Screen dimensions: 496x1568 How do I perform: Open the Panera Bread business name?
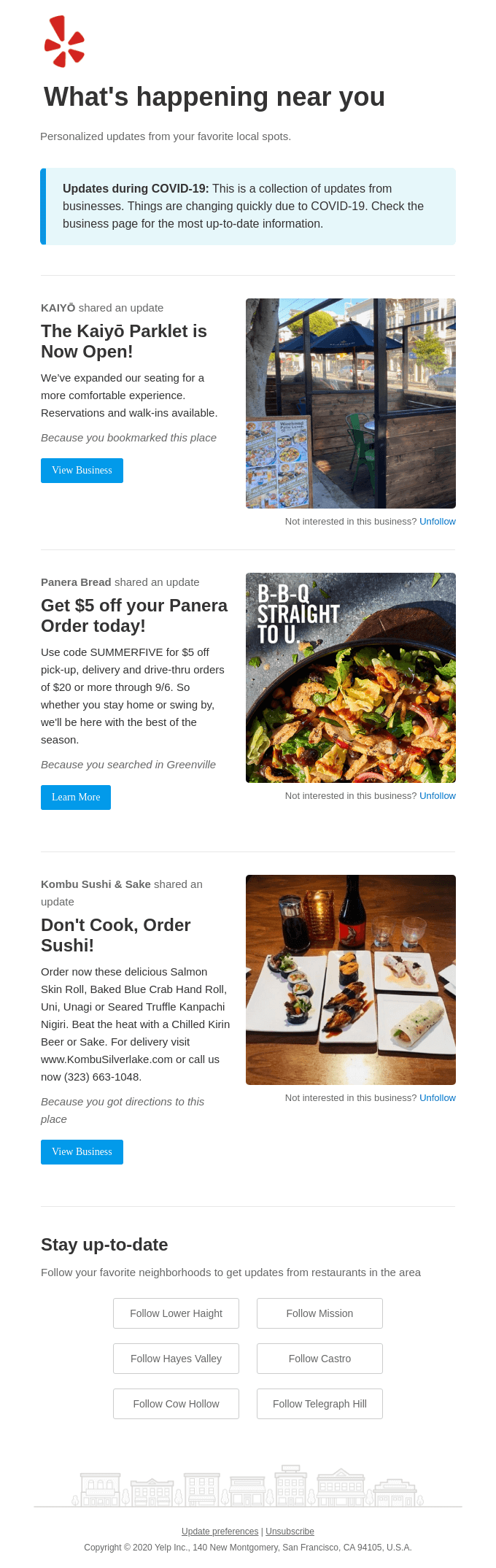(x=76, y=582)
